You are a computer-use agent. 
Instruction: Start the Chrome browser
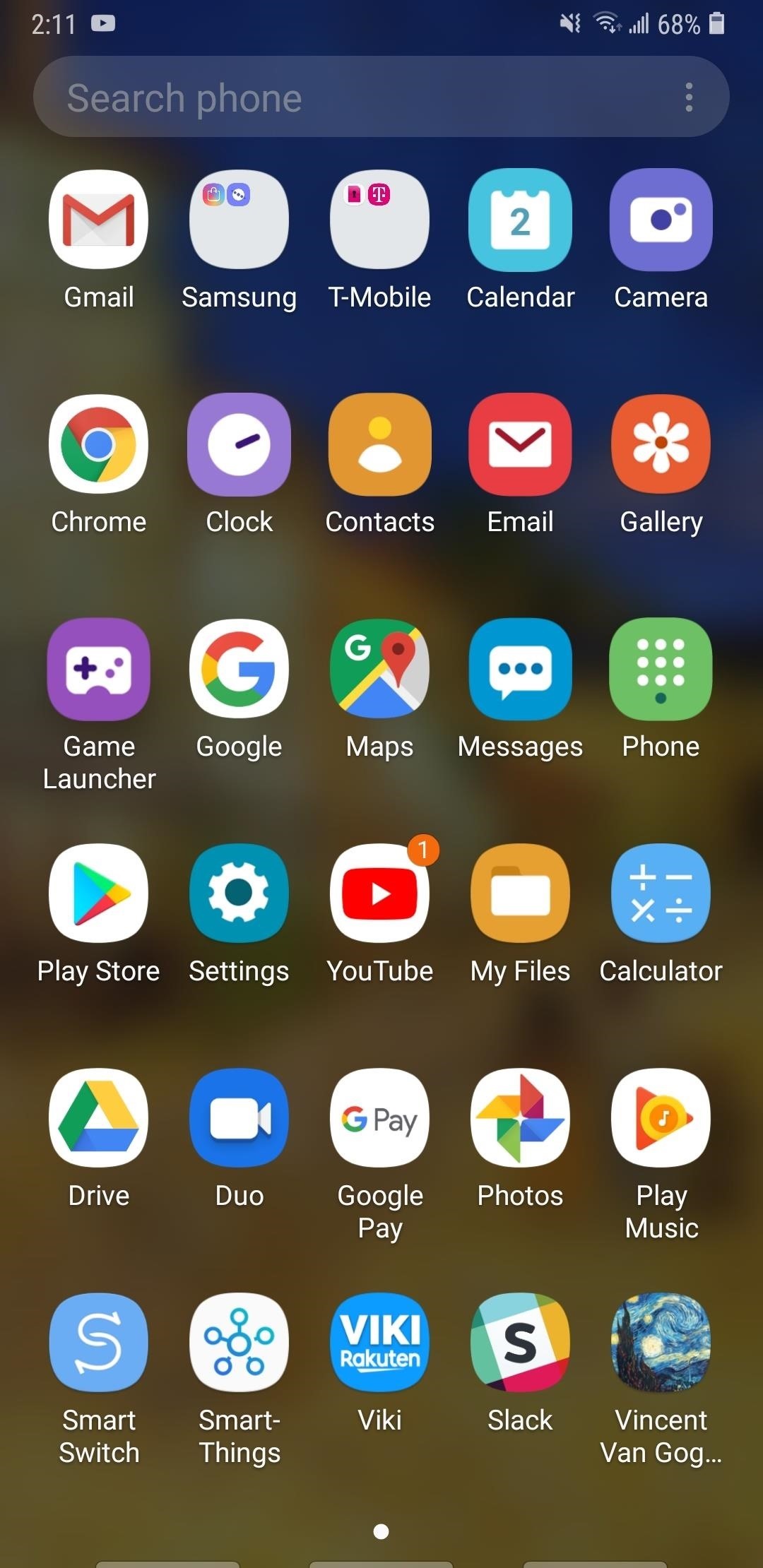[98, 444]
